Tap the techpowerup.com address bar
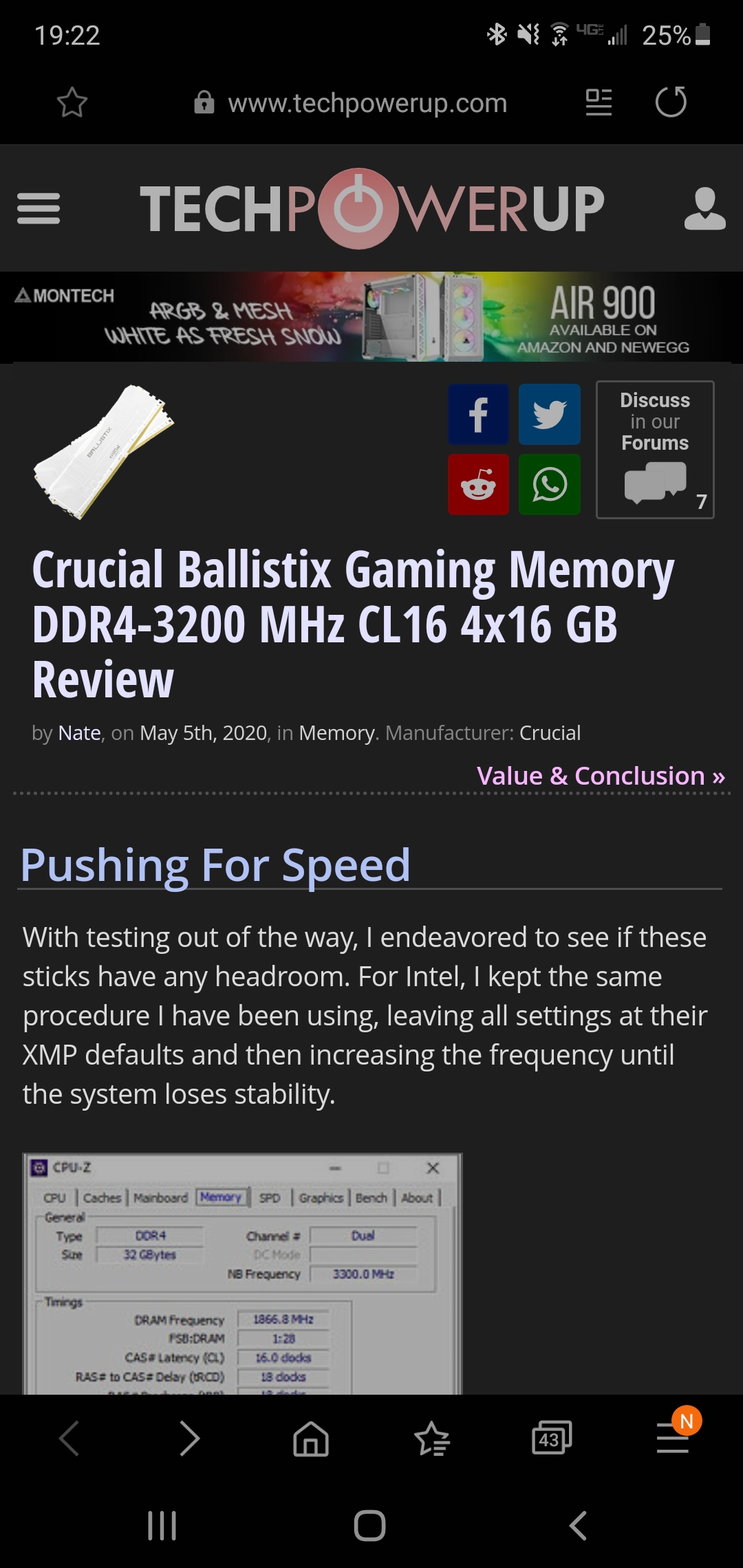This screenshot has height=1568, width=743. [x=351, y=103]
